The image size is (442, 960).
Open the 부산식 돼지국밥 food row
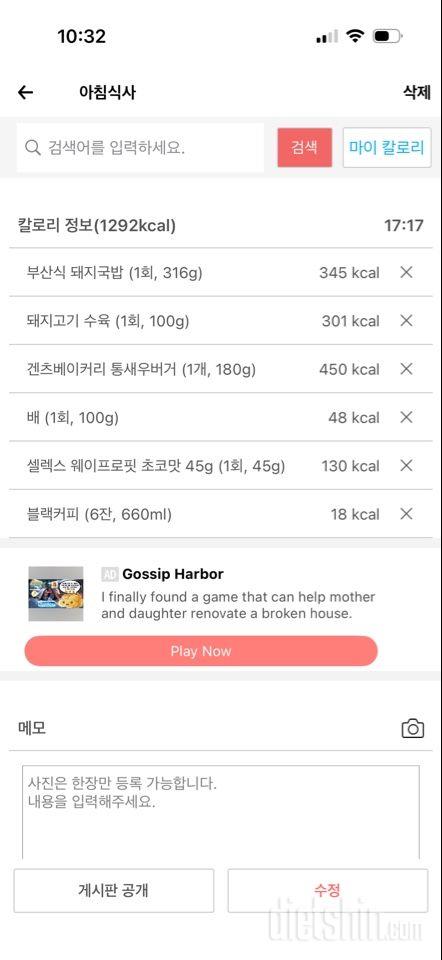click(x=220, y=272)
